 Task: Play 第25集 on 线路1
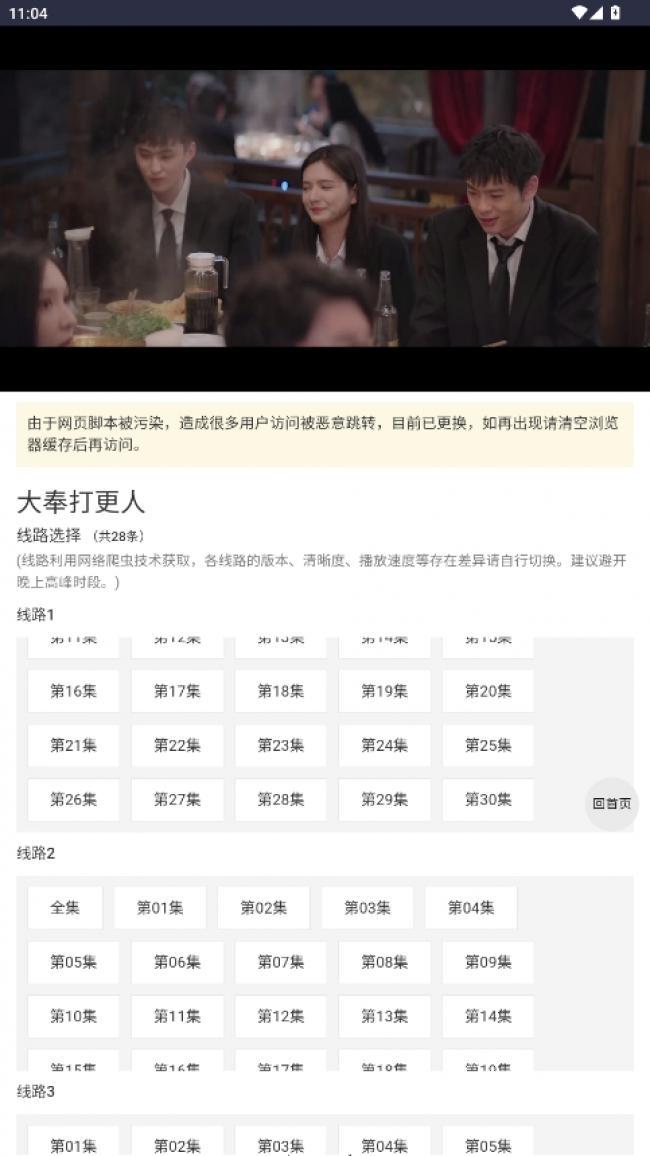488,745
